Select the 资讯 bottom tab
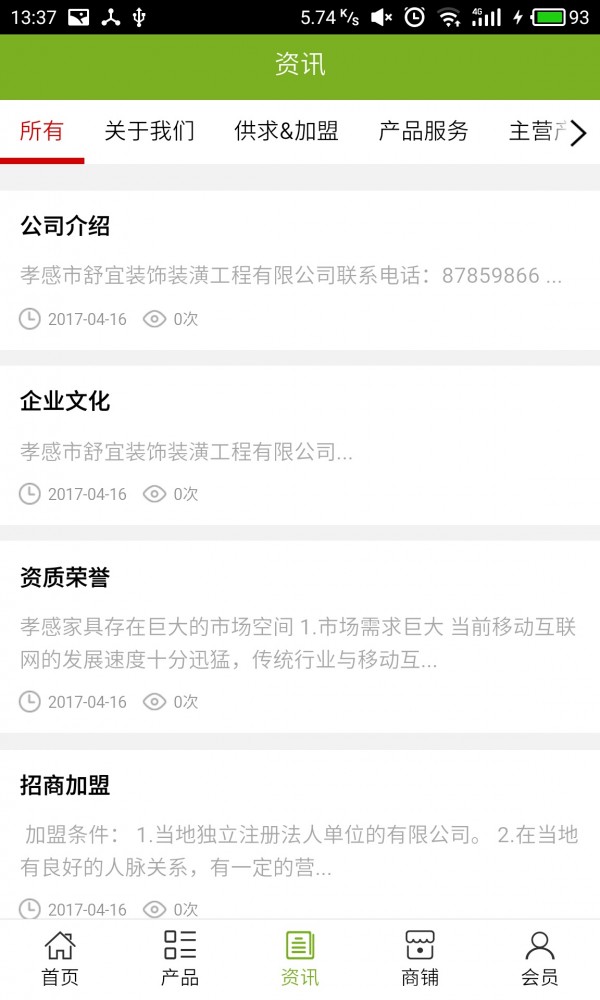The width and height of the screenshot is (600, 1000). click(300, 958)
